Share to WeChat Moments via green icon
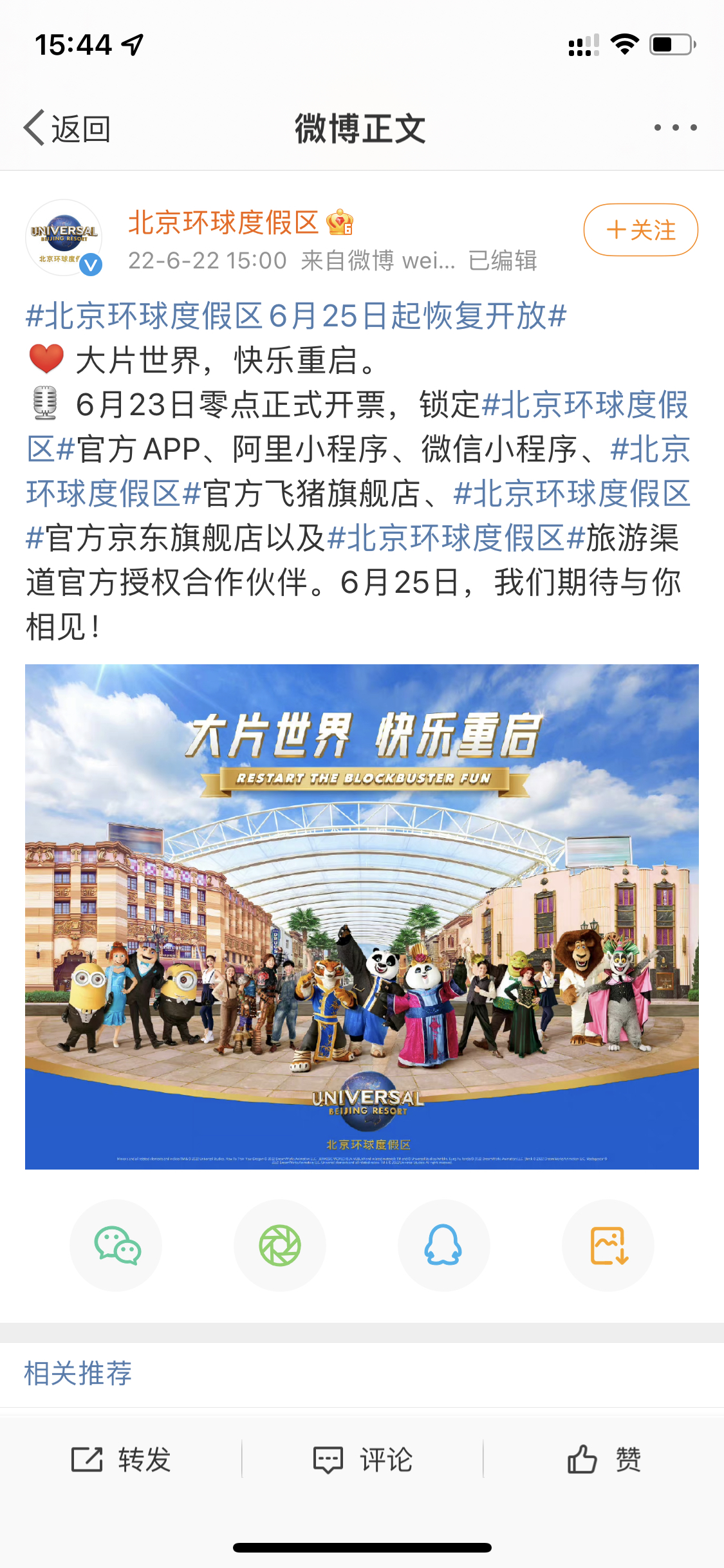 click(x=280, y=1246)
